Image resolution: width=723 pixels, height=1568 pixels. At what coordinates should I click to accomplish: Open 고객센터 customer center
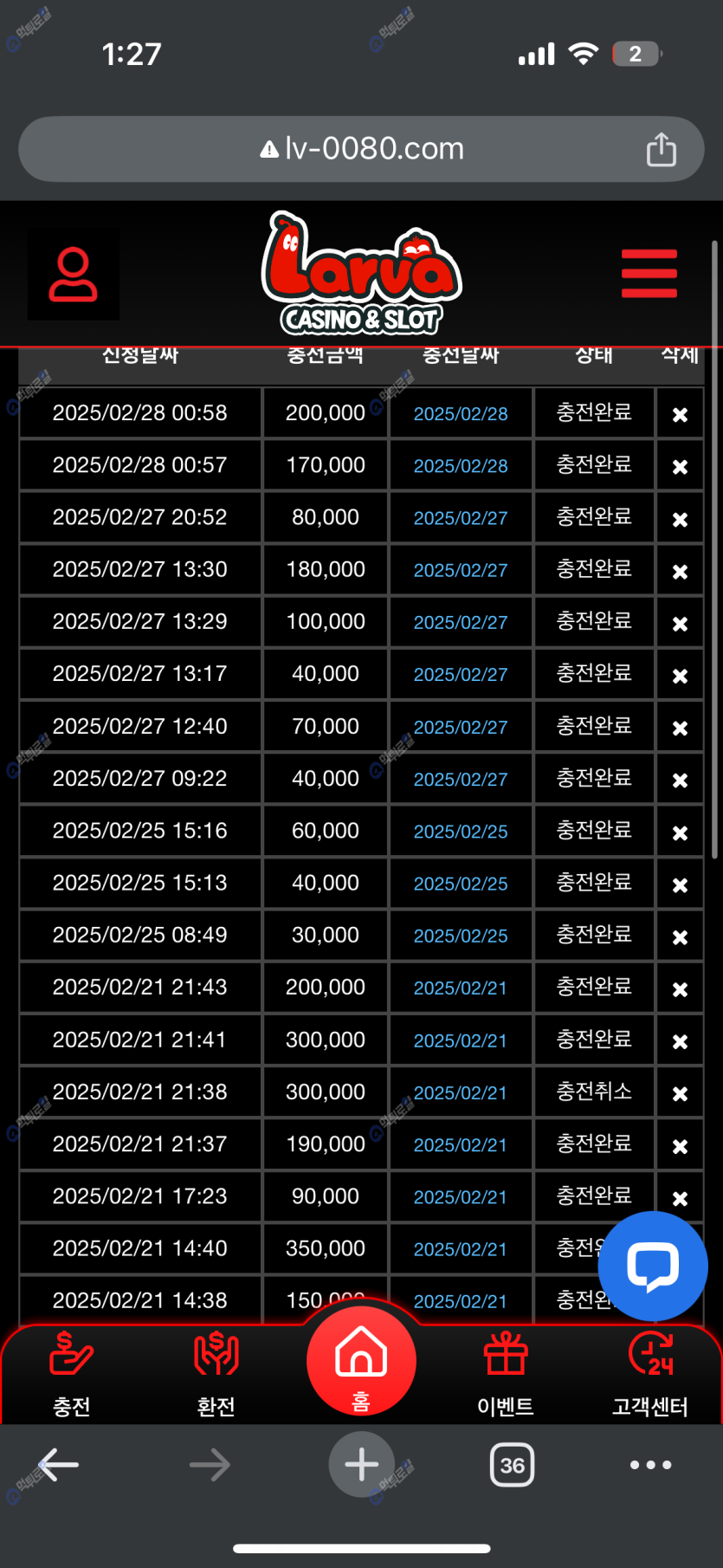pos(650,1375)
